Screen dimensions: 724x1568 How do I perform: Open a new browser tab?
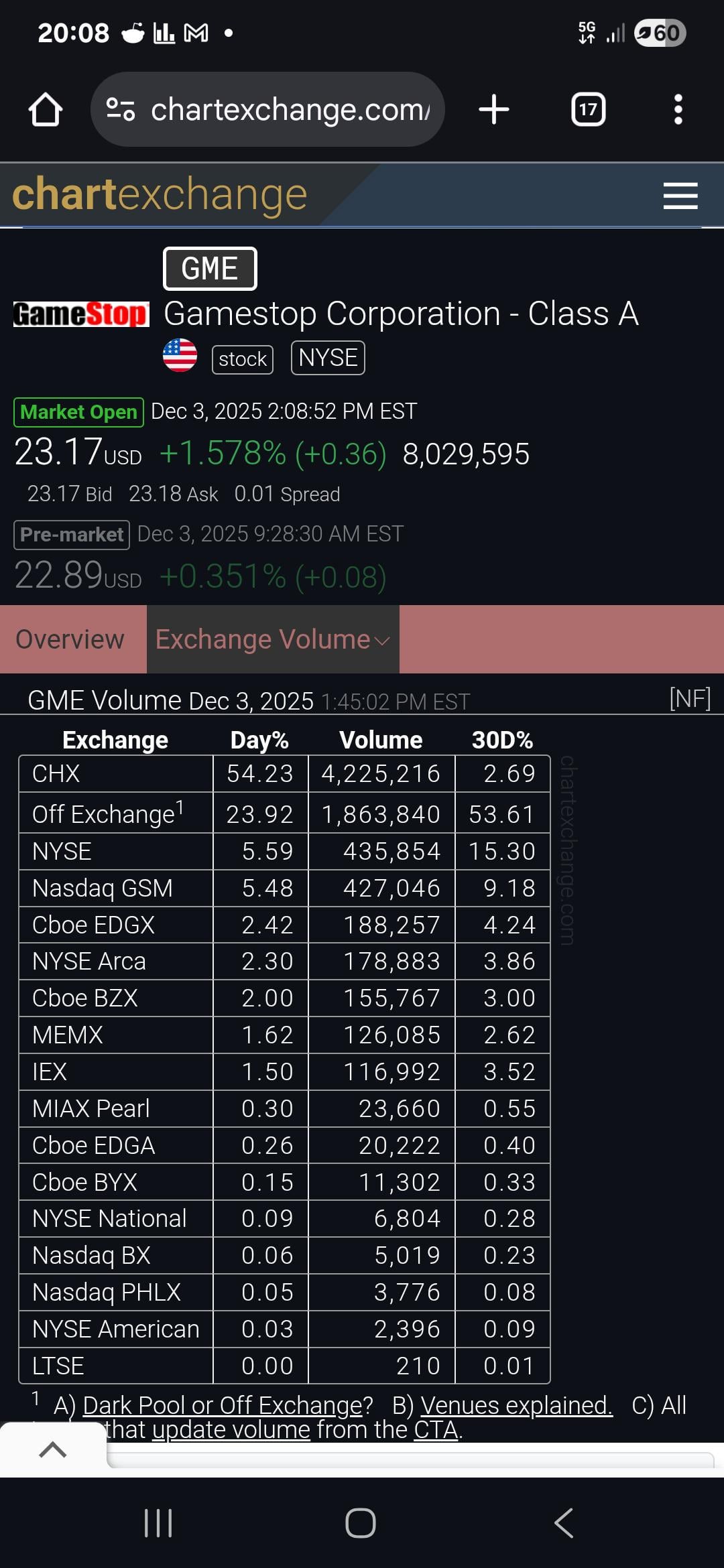point(494,109)
